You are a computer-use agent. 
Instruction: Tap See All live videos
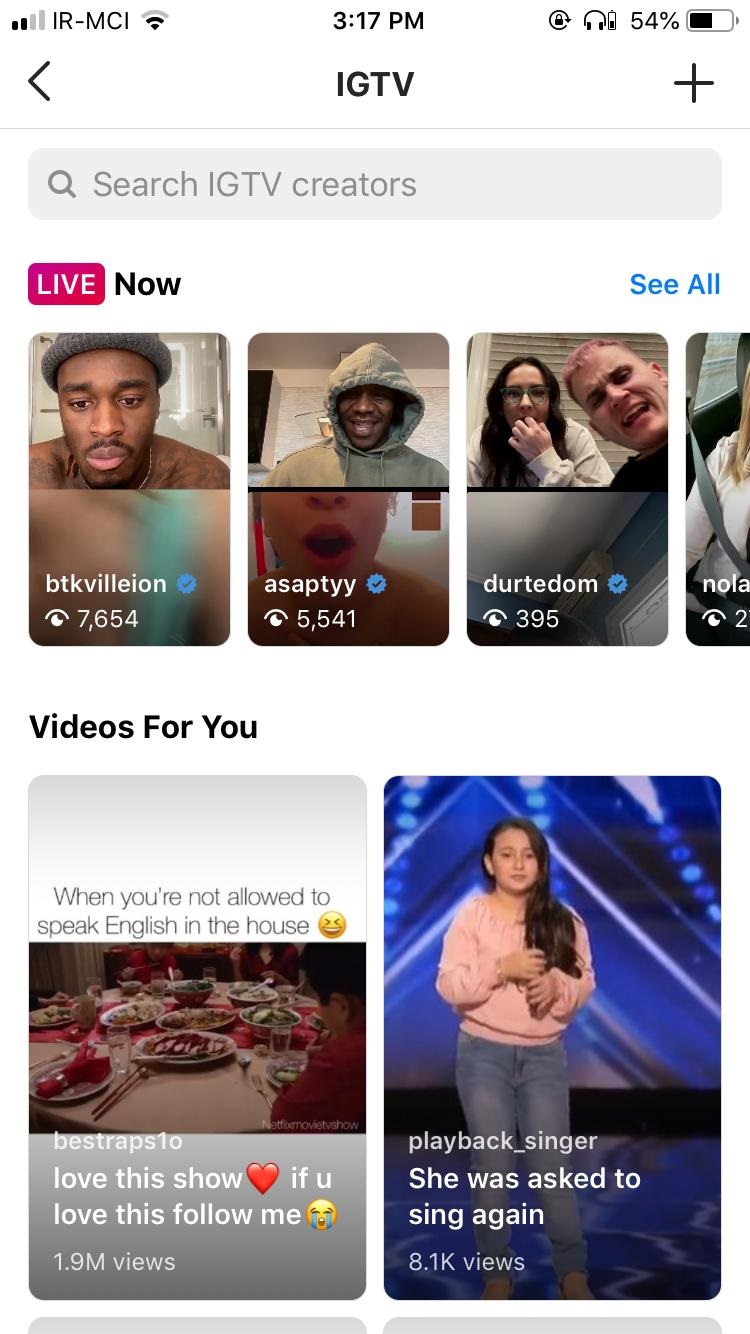(675, 284)
